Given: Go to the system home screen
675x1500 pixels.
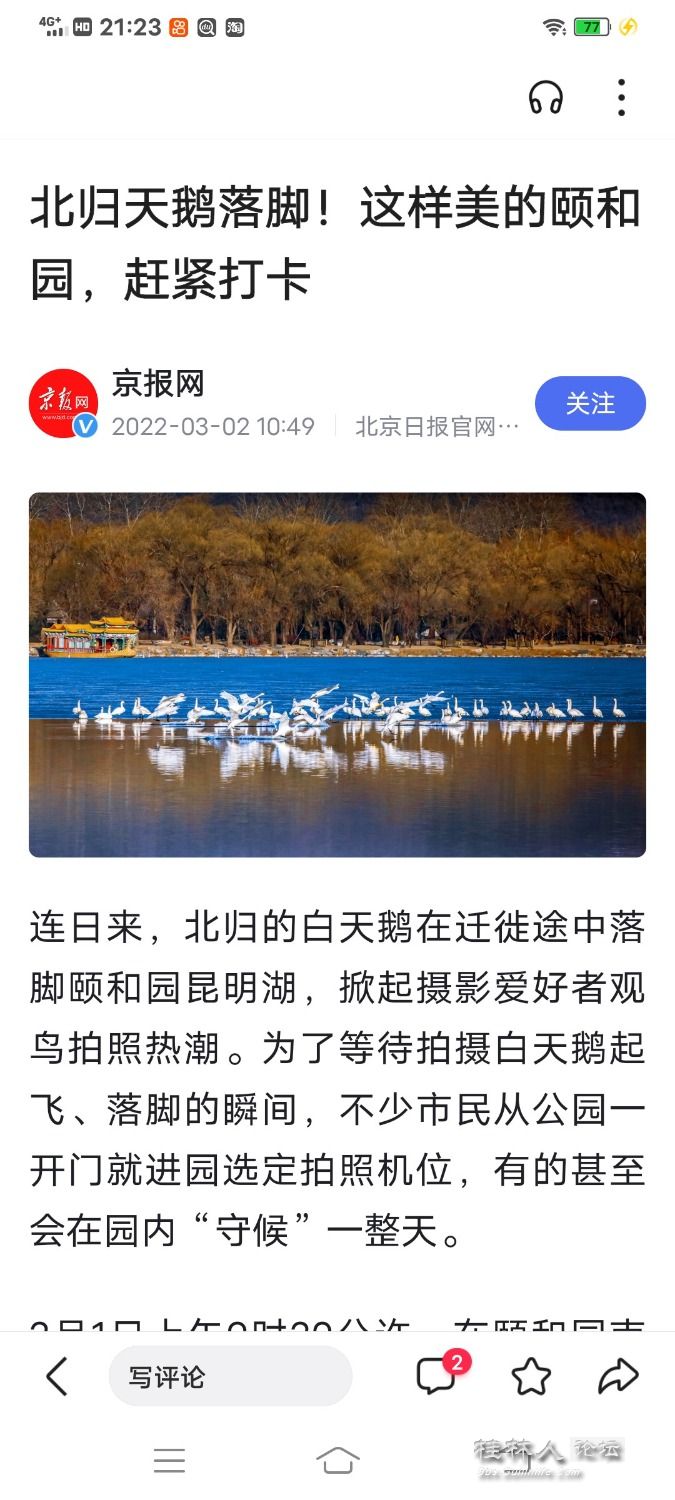Looking at the screenshot, I should click(337, 1461).
